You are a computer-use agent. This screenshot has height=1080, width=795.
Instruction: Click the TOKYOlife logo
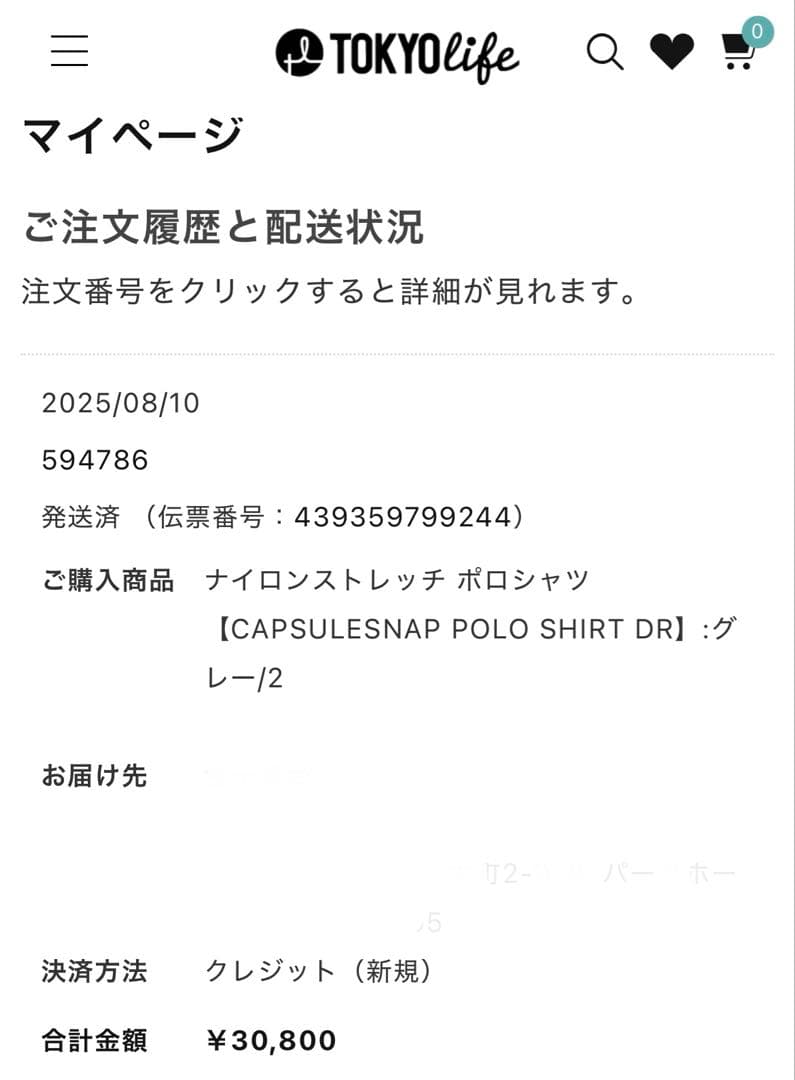click(x=400, y=50)
